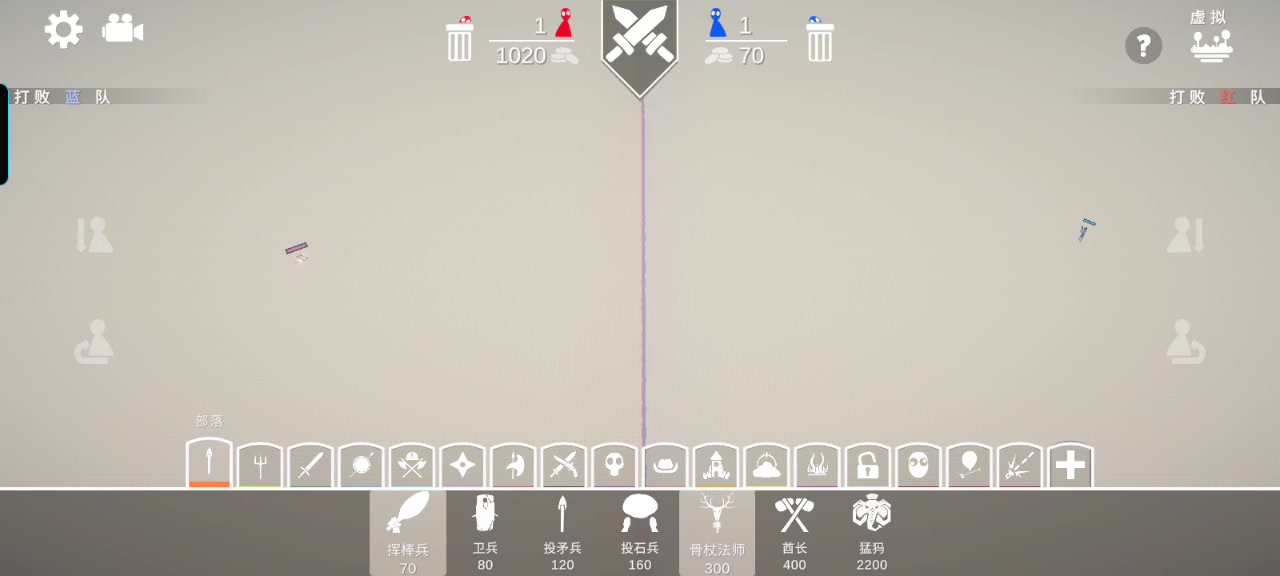Choose the 卫兵 unit
Image resolution: width=1280 pixels, height=576 pixels.
485,532
